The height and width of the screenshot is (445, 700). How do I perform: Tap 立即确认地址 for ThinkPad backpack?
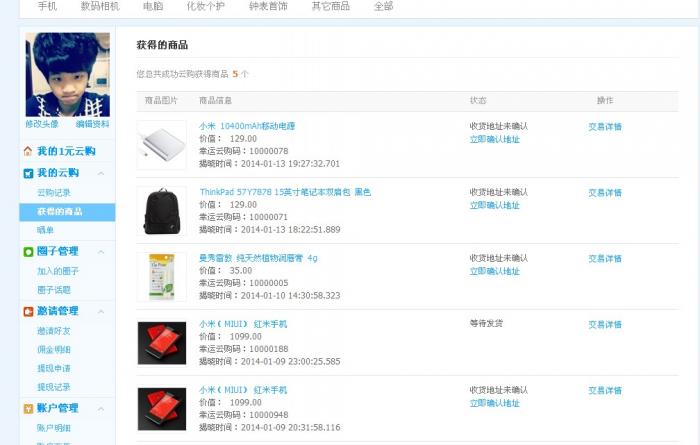495,205
